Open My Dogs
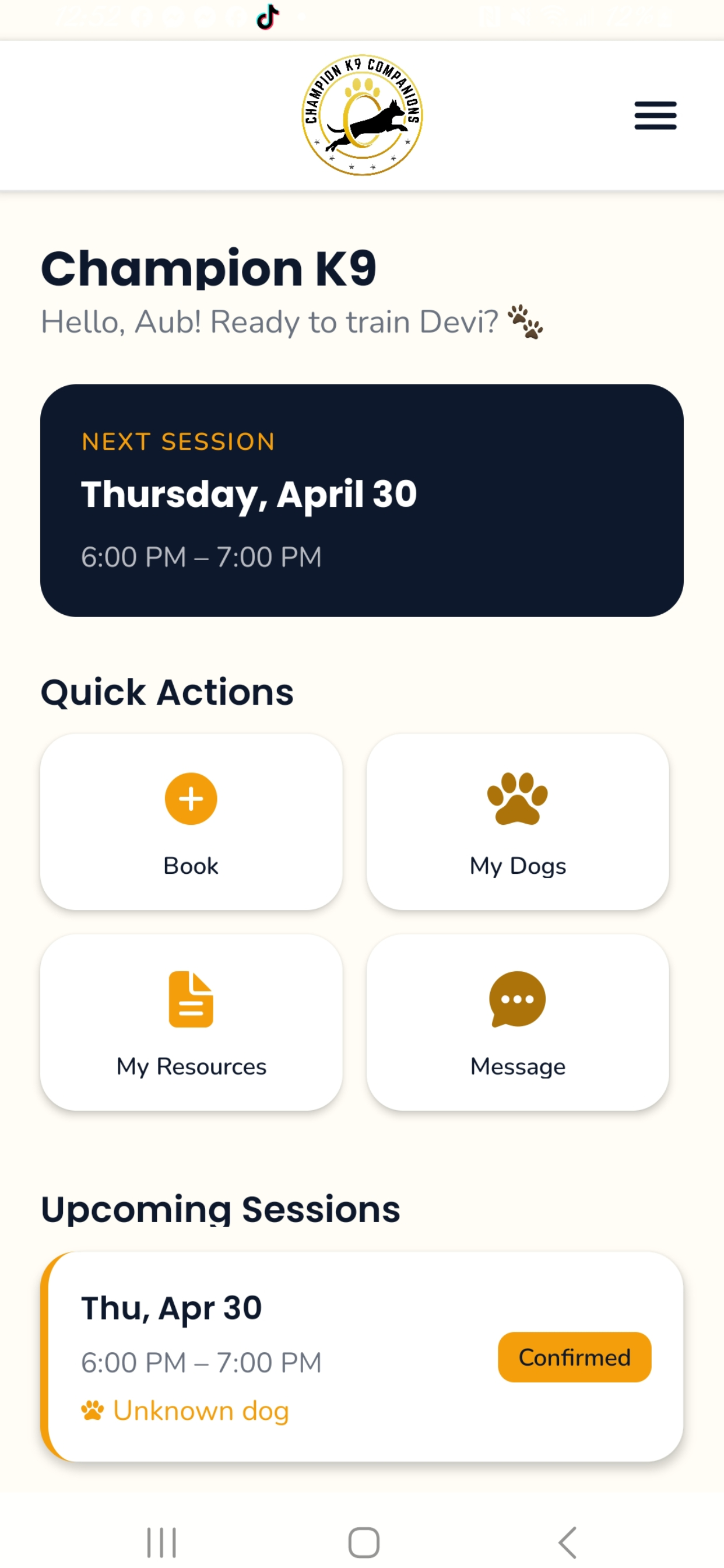The height and width of the screenshot is (1568, 724). [x=517, y=821]
